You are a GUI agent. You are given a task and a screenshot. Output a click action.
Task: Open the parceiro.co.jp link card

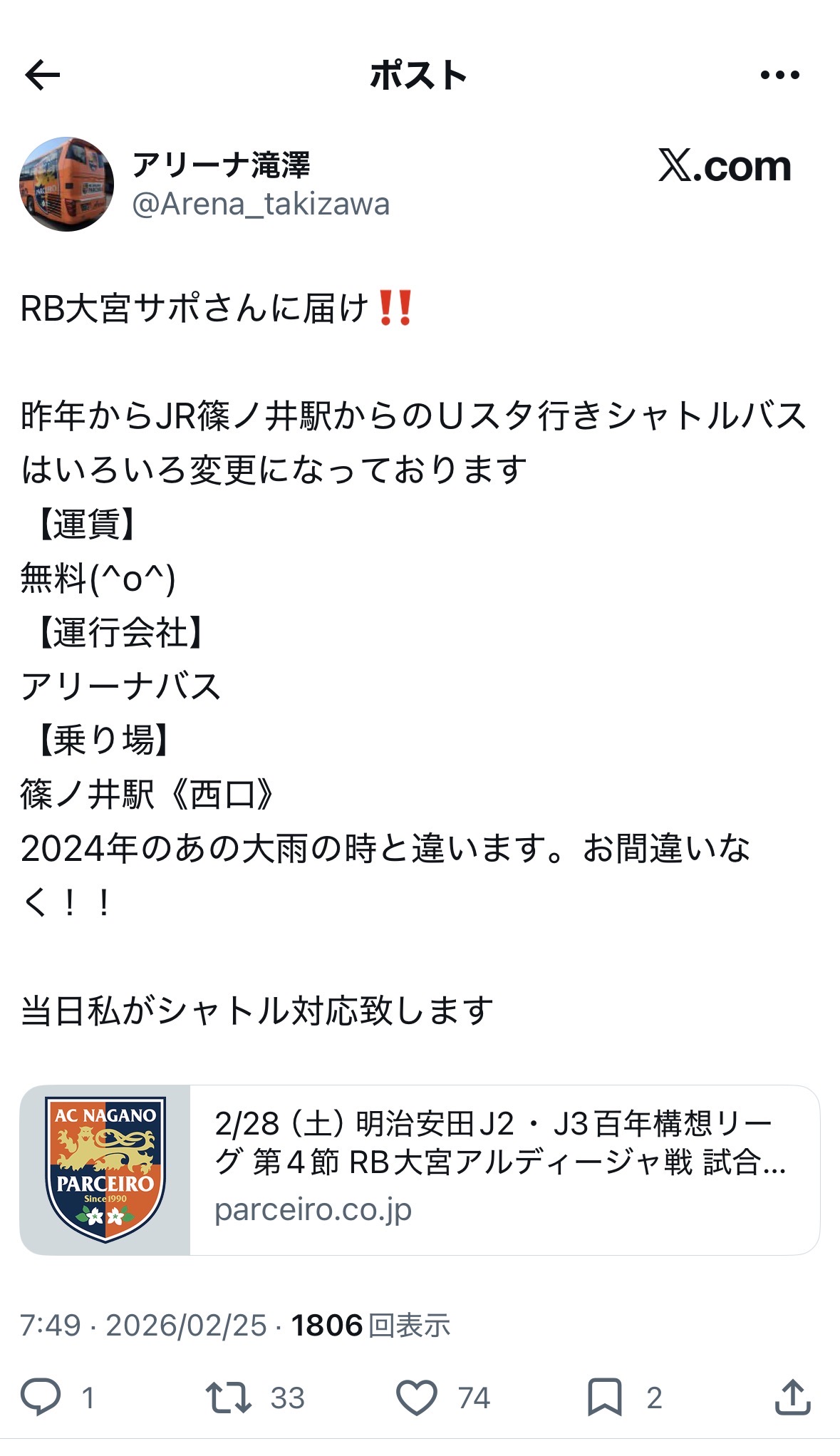point(420,1170)
